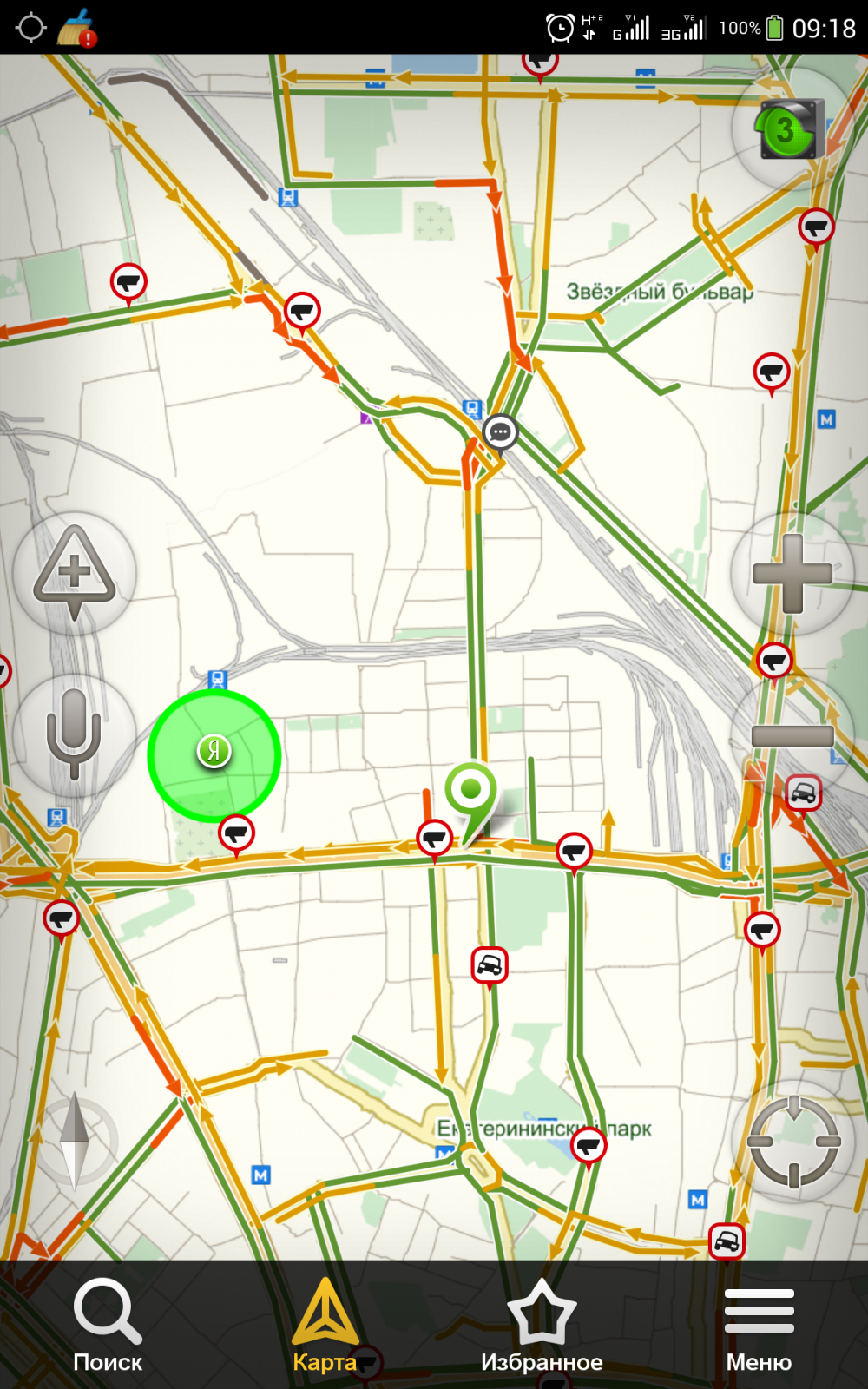Switch to the Карта tab
The height and width of the screenshot is (1389, 868).
tap(325, 1325)
